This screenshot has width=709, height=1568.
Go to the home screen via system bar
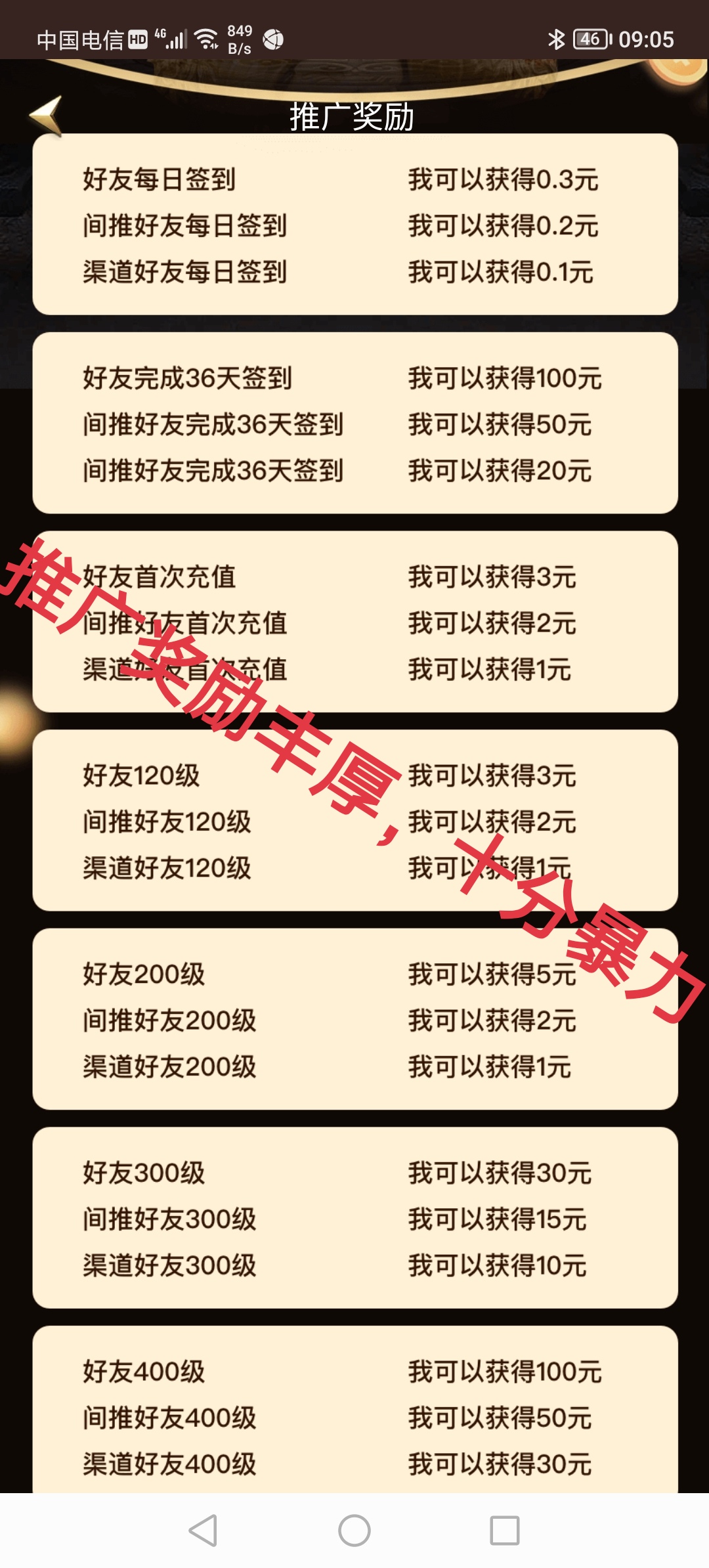click(x=354, y=1531)
